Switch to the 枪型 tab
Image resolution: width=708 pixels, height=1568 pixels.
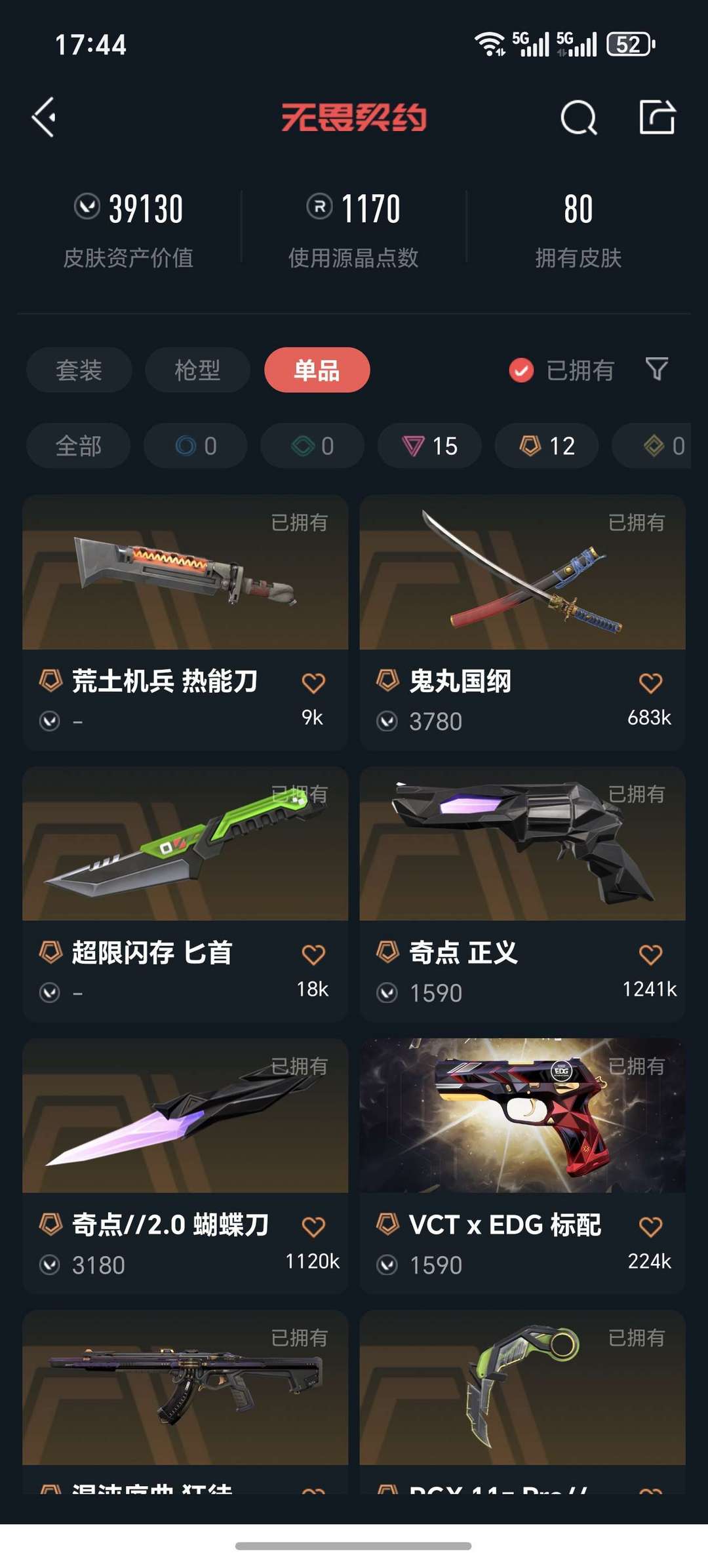[197, 370]
